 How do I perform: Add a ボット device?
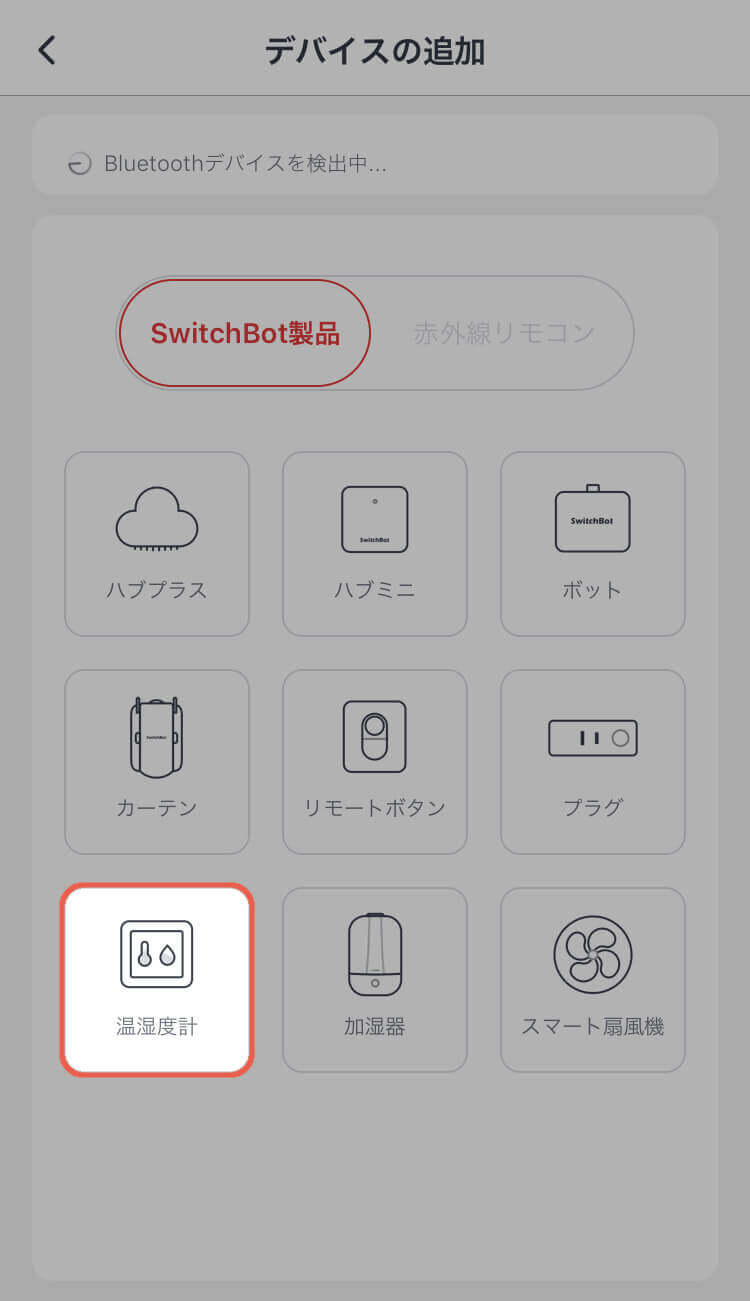pyautogui.click(x=593, y=544)
